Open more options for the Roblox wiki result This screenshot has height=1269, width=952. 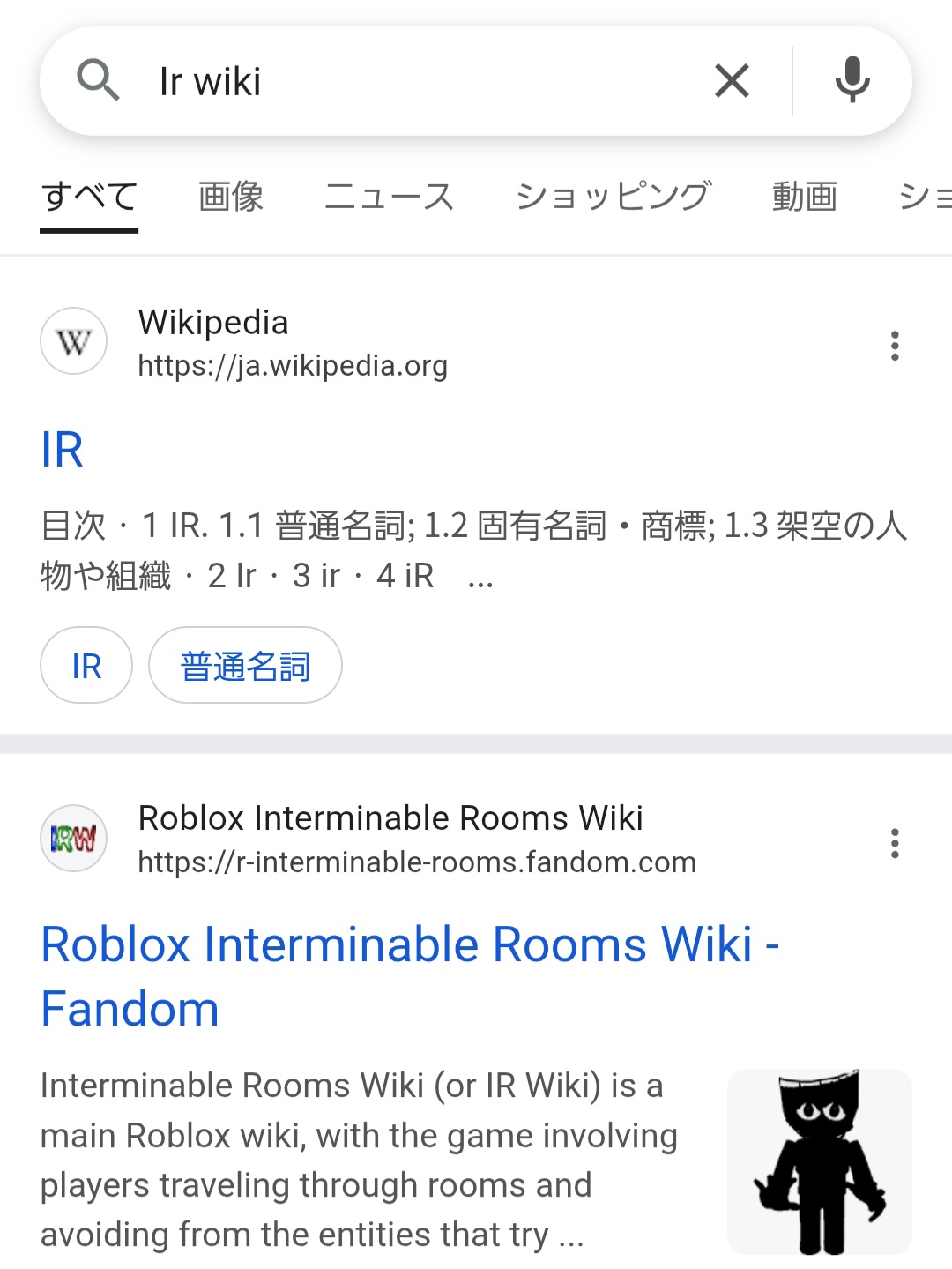[895, 843]
